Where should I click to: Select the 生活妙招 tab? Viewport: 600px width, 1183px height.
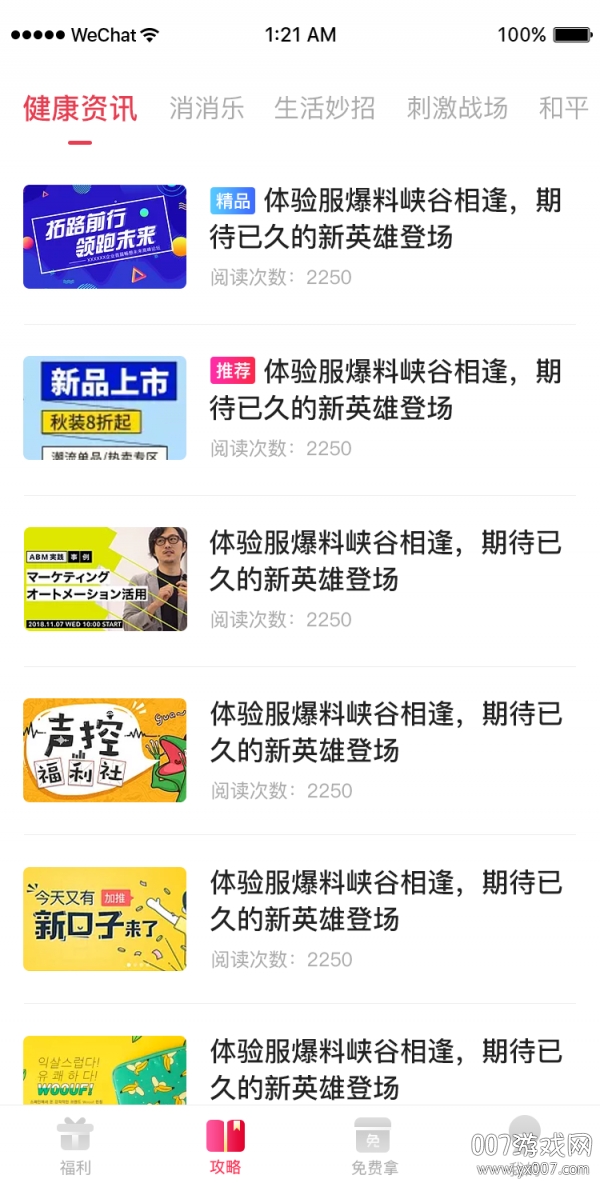325,108
